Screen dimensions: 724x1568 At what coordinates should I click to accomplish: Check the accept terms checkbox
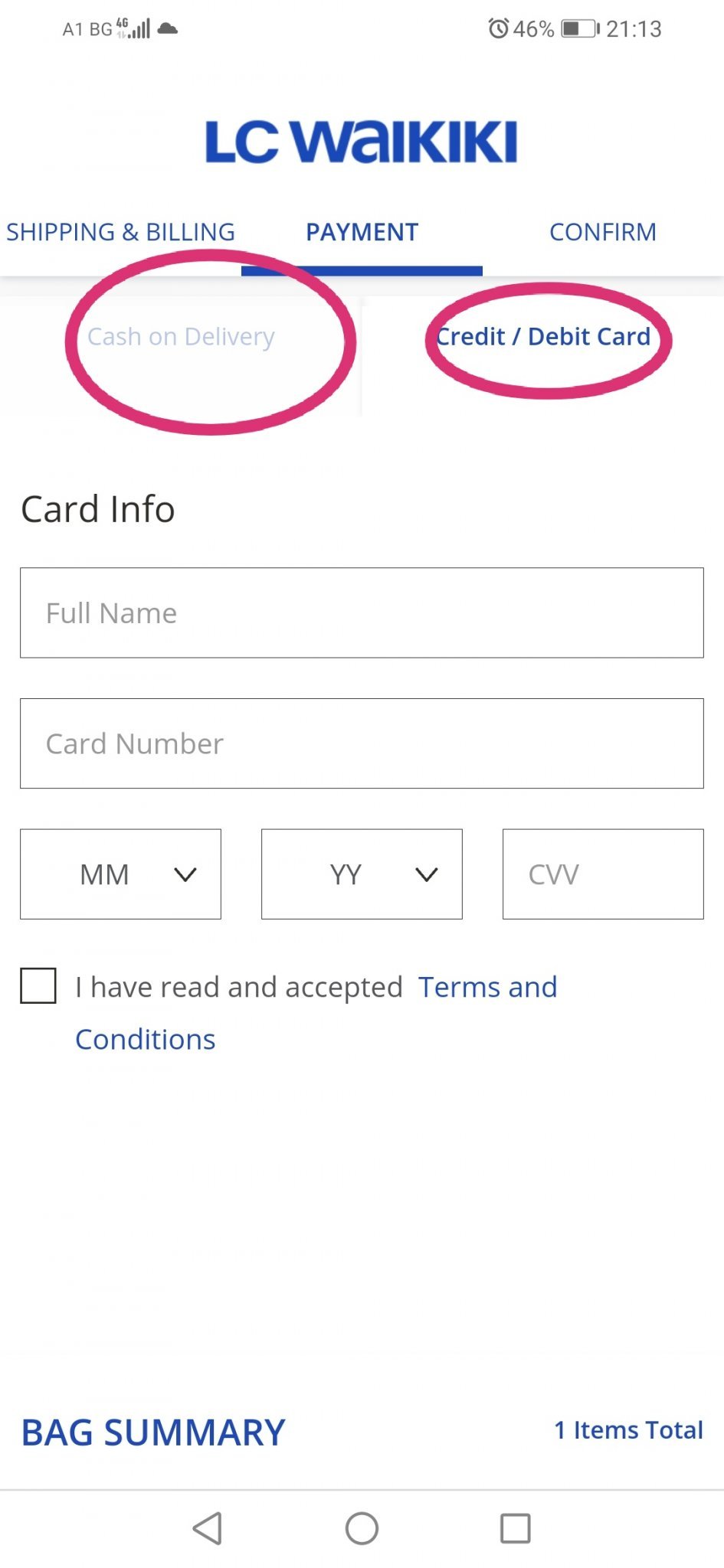click(38, 985)
